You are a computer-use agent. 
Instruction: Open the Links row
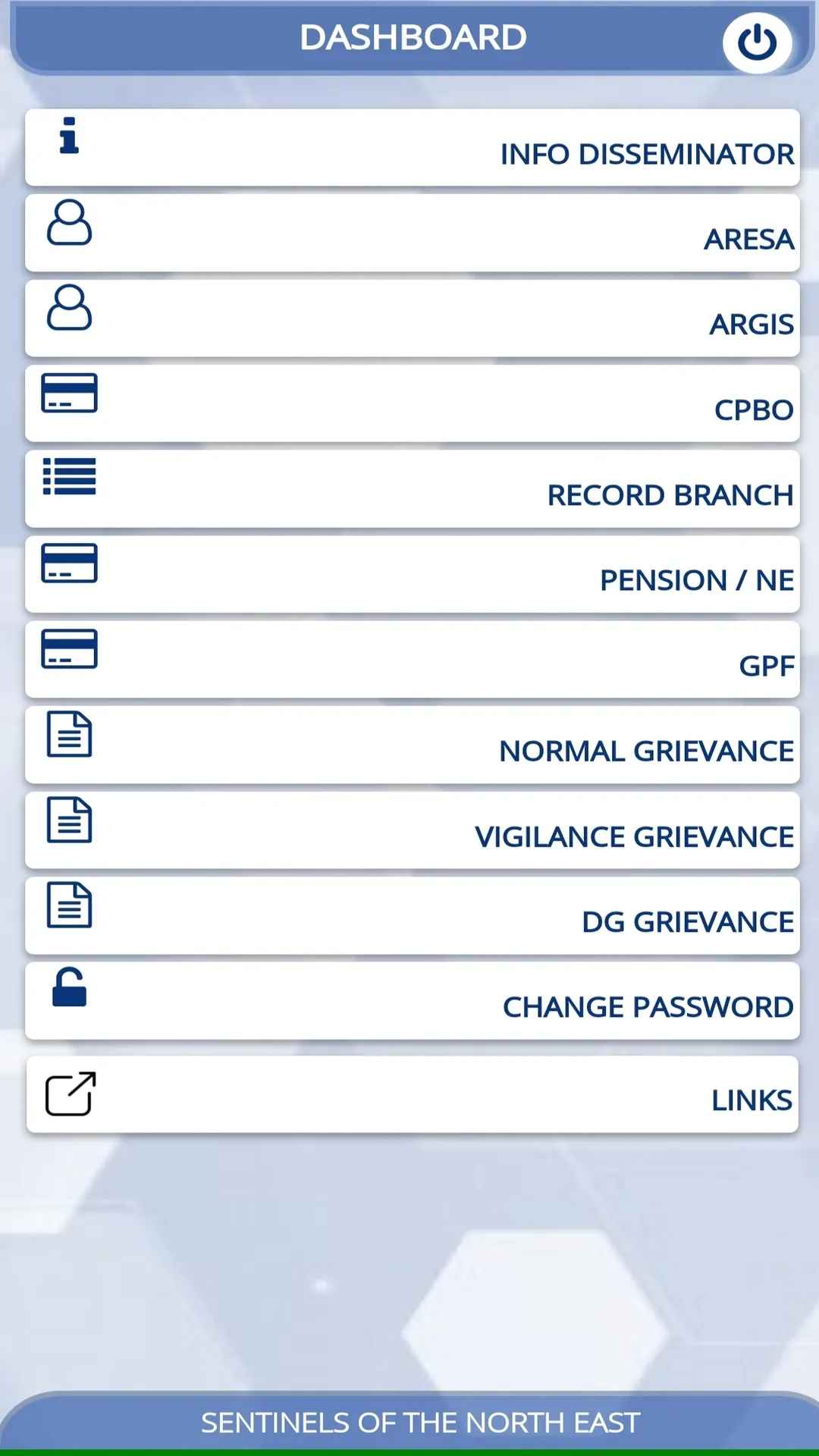point(413,1095)
